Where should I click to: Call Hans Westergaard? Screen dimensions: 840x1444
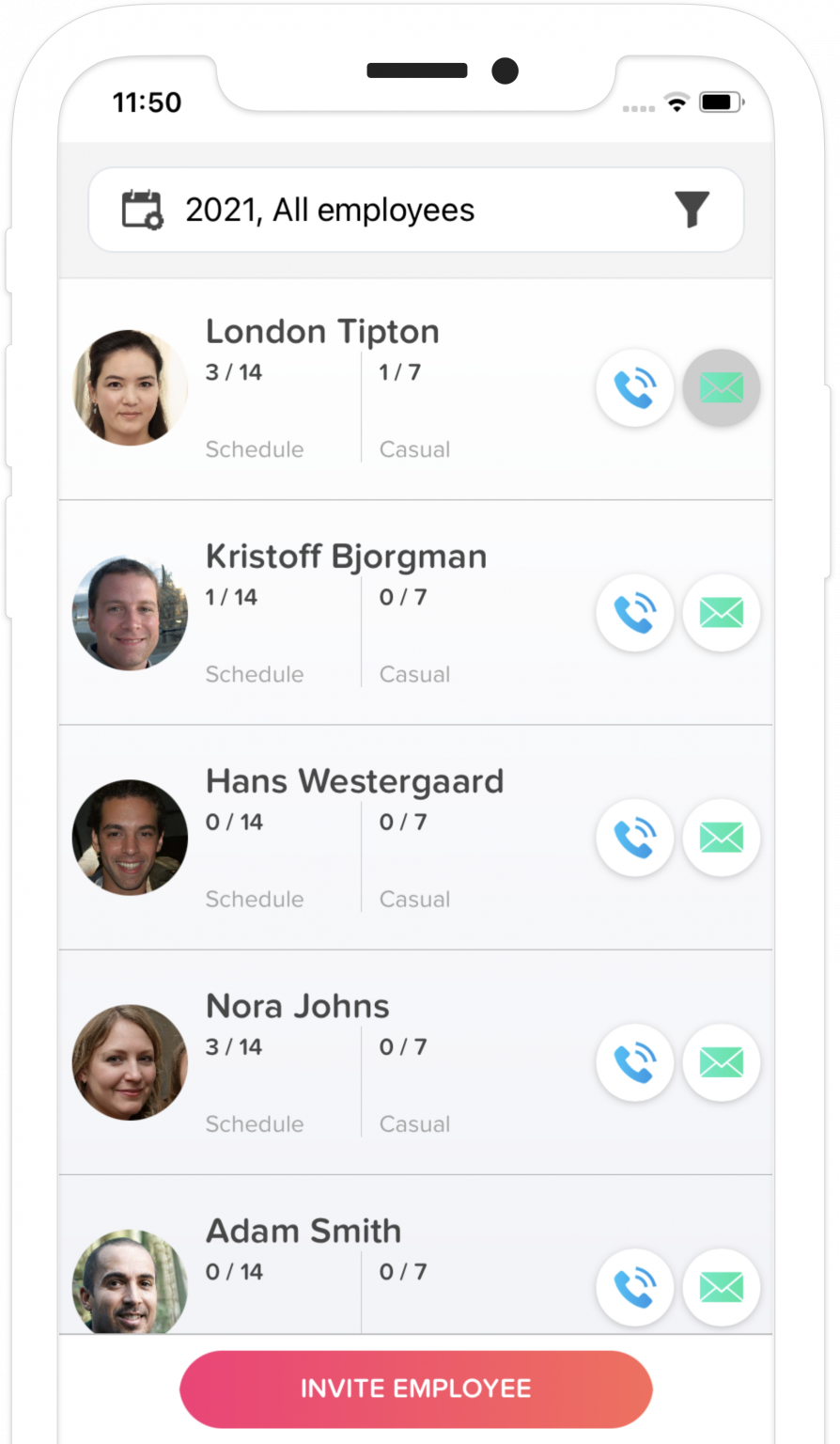coord(635,838)
